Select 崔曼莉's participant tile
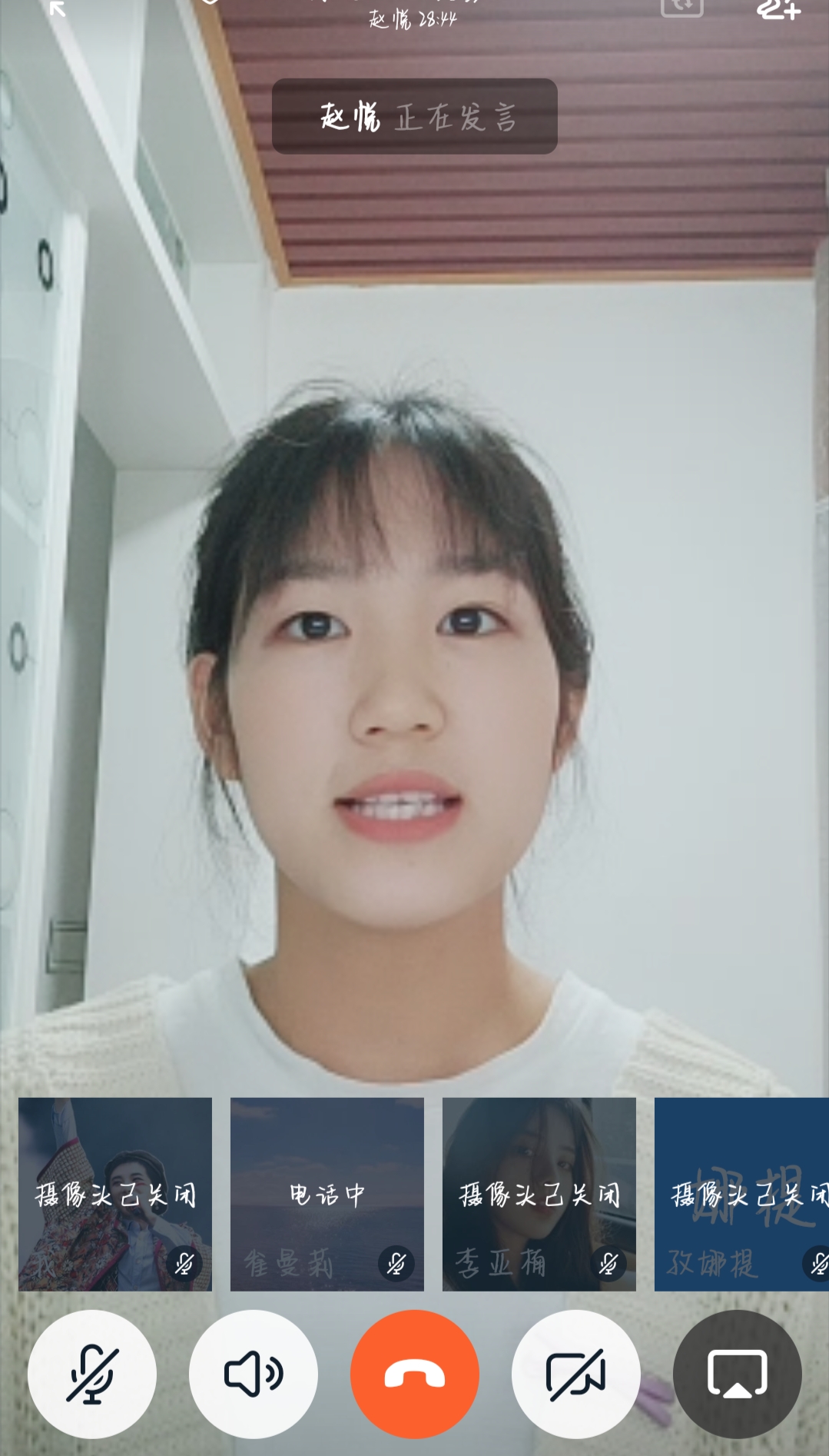 point(327,1194)
